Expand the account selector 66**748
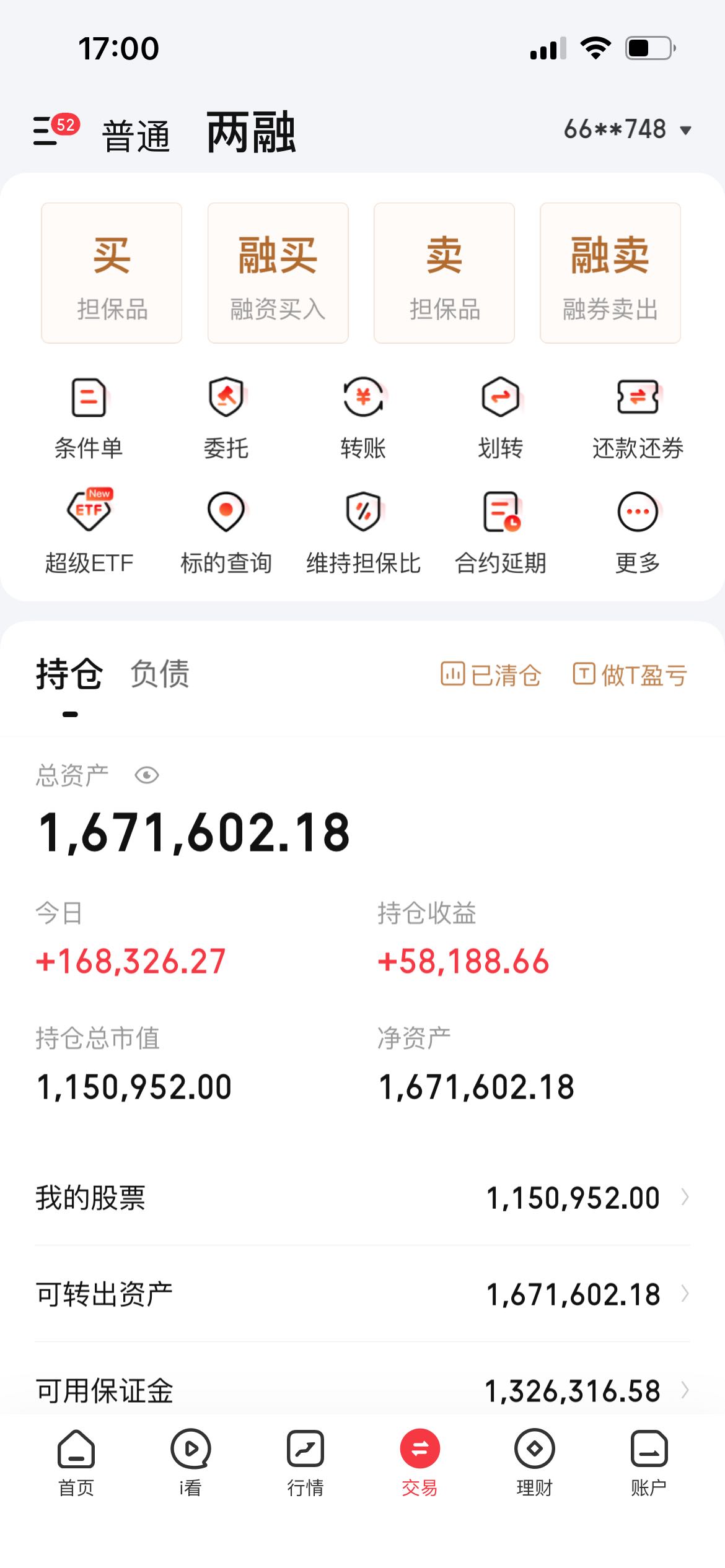Image resolution: width=725 pixels, height=1568 pixels. point(627,129)
